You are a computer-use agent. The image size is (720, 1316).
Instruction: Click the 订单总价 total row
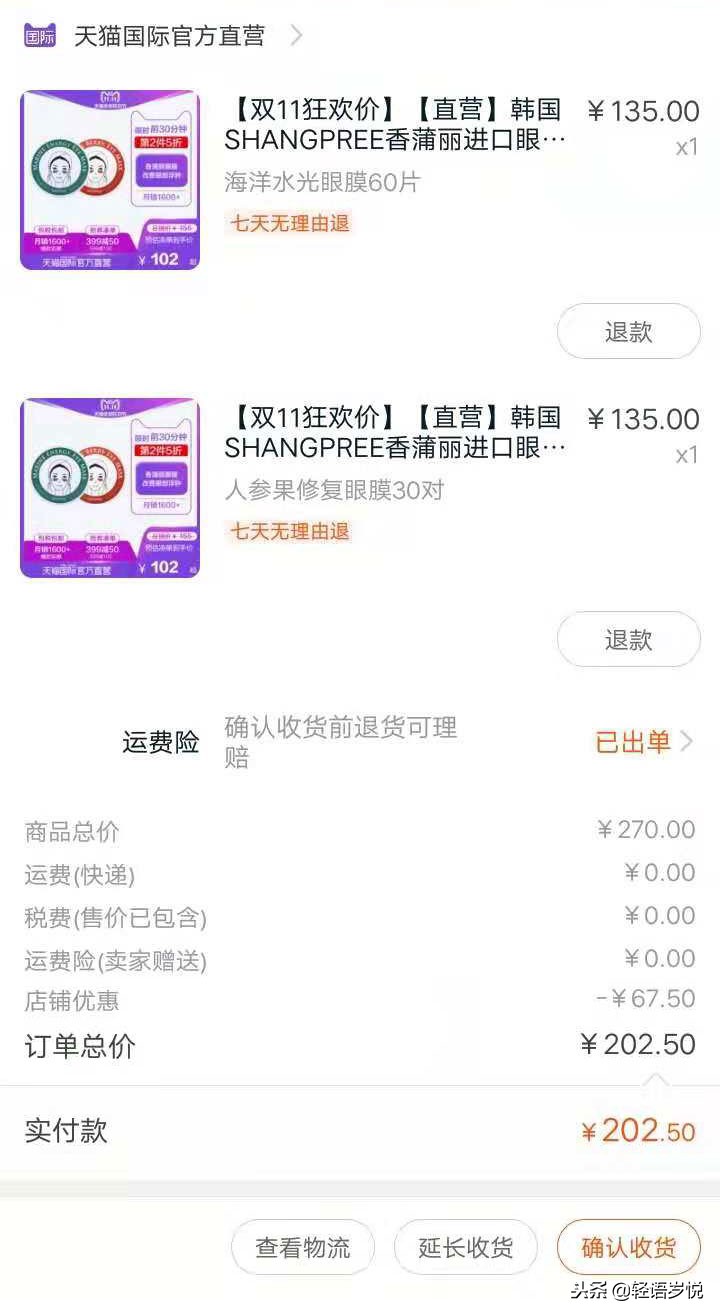pos(360,1043)
